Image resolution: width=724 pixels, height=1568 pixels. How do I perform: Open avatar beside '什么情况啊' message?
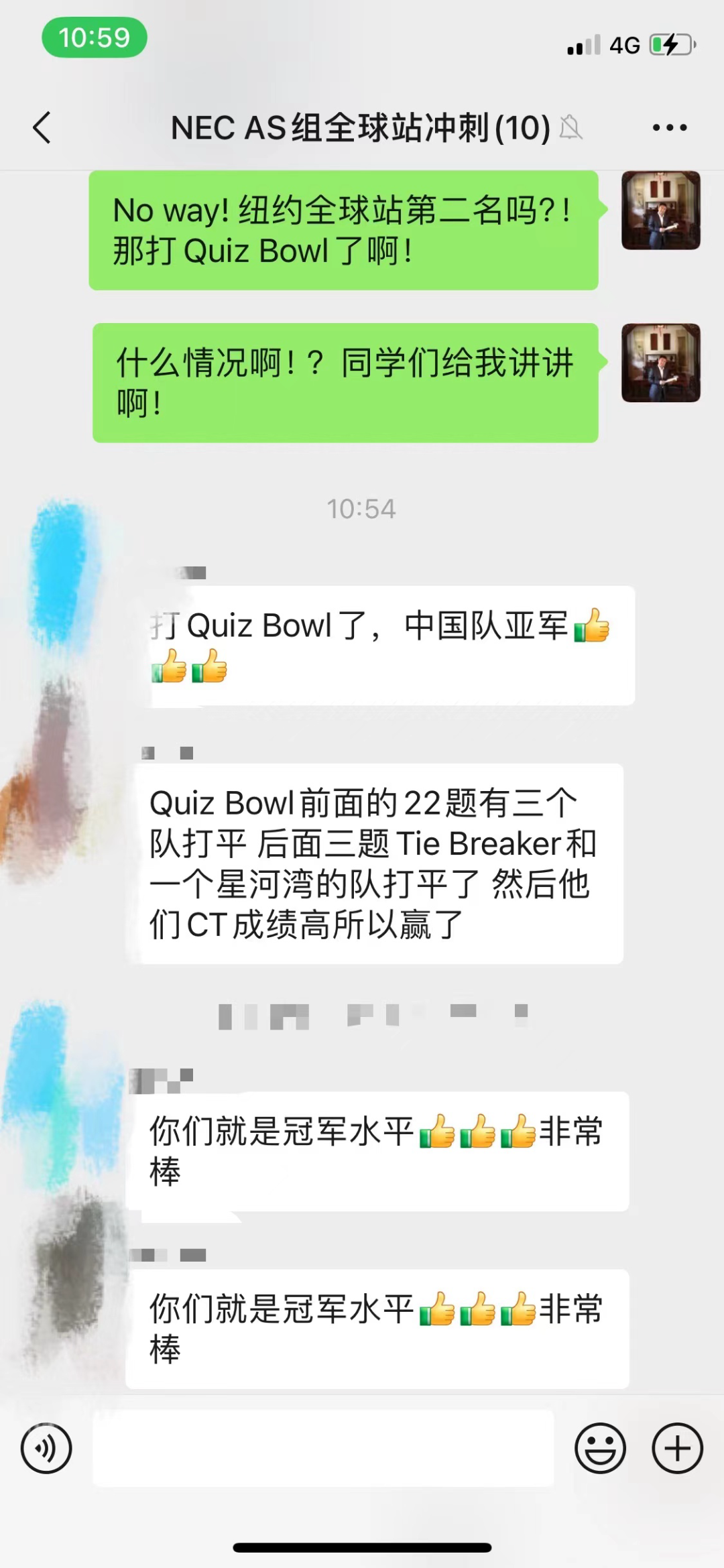pyautogui.click(x=660, y=363)
